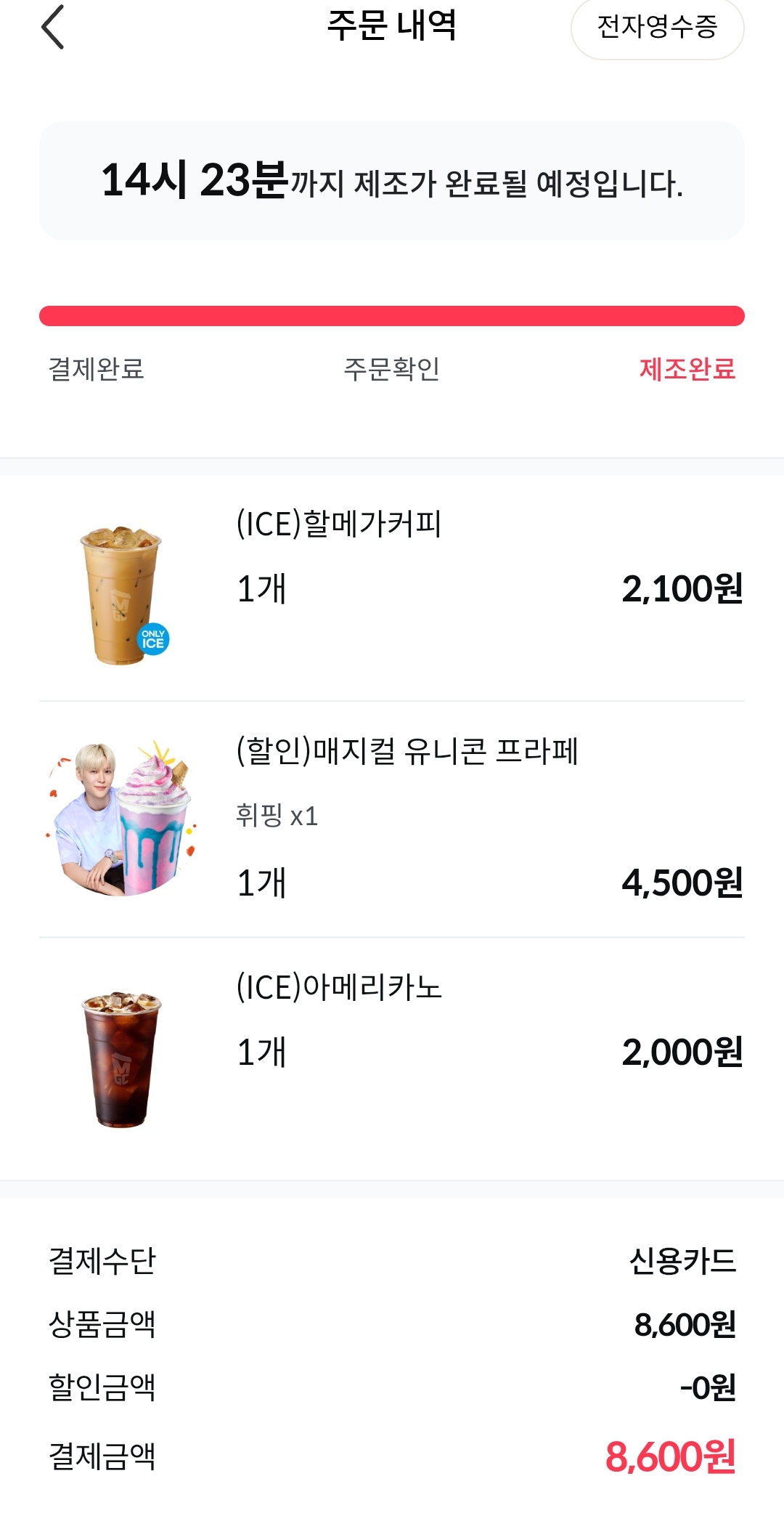Open the 전자영수증 electronic receipt

pos(657,28)
